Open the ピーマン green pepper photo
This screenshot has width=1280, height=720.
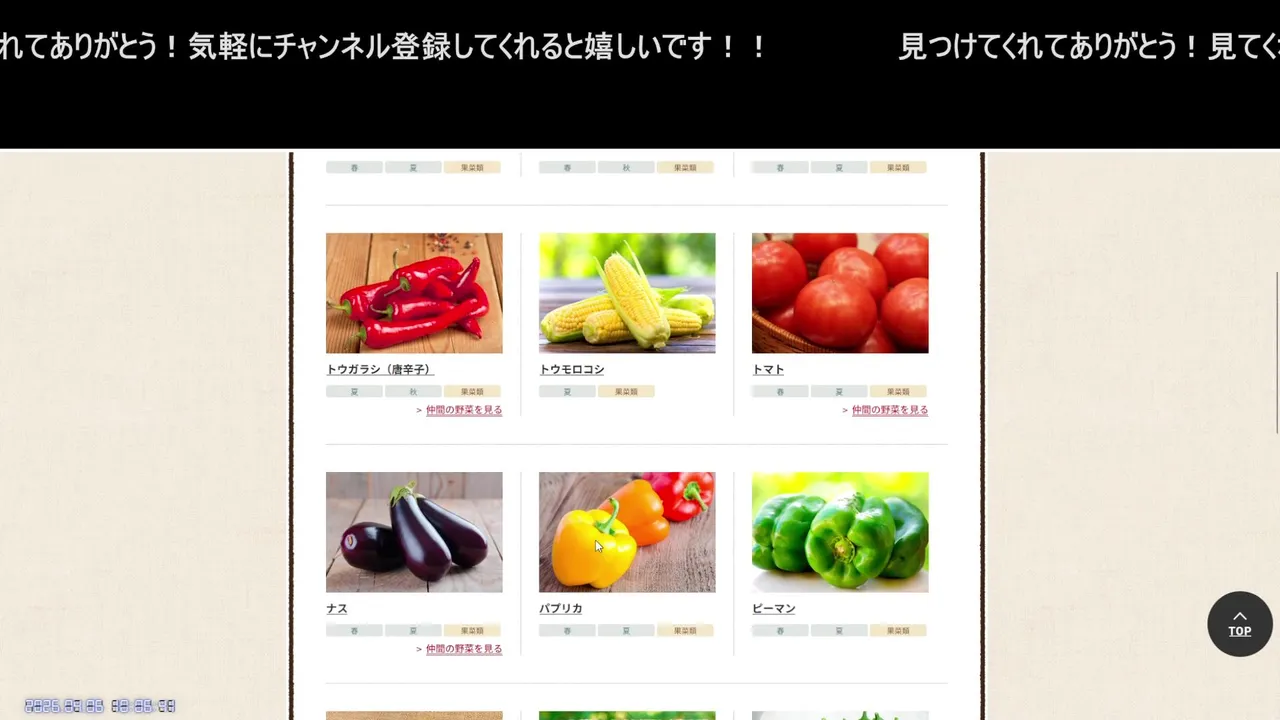pos(840,532)
